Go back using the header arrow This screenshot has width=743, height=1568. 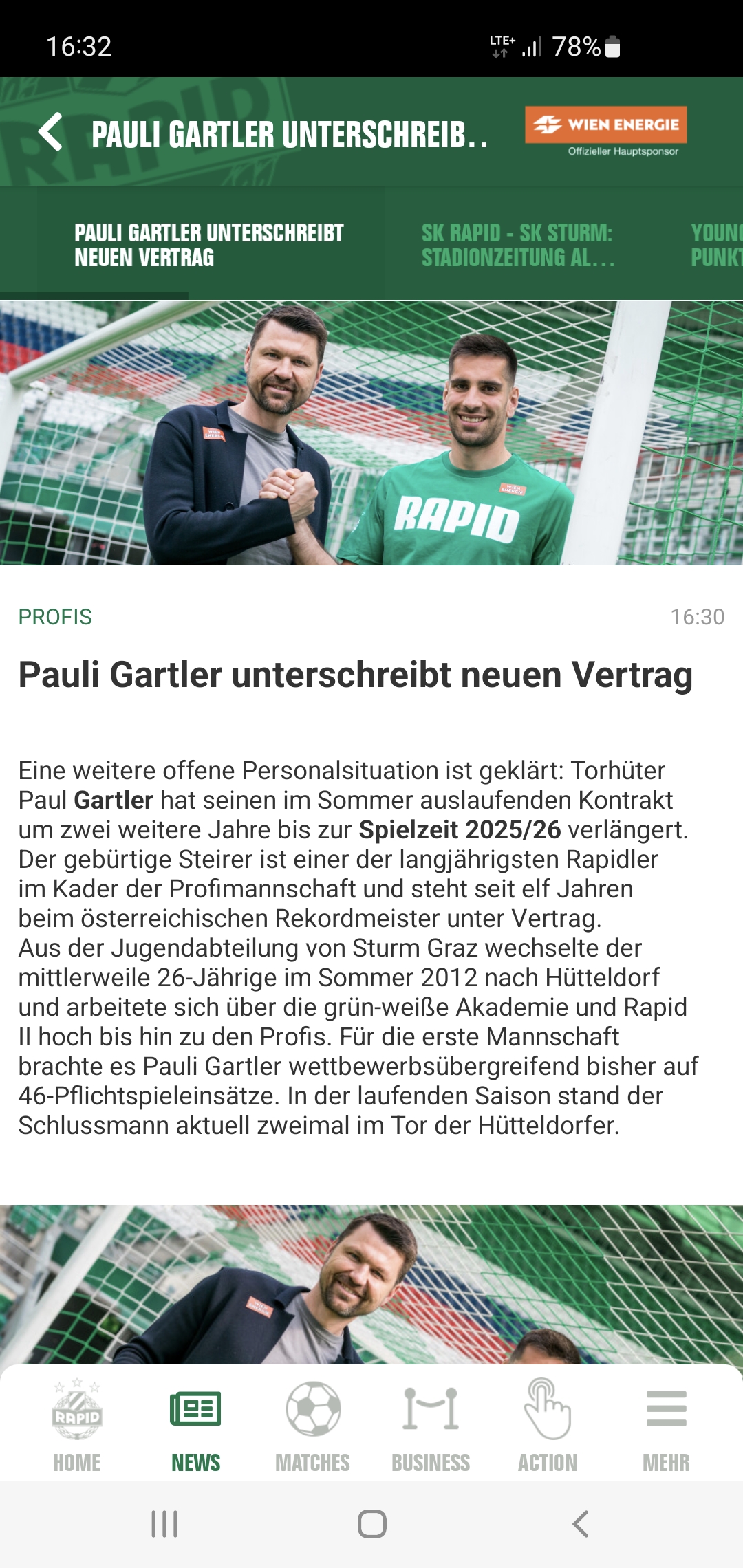tap(50, 132)
